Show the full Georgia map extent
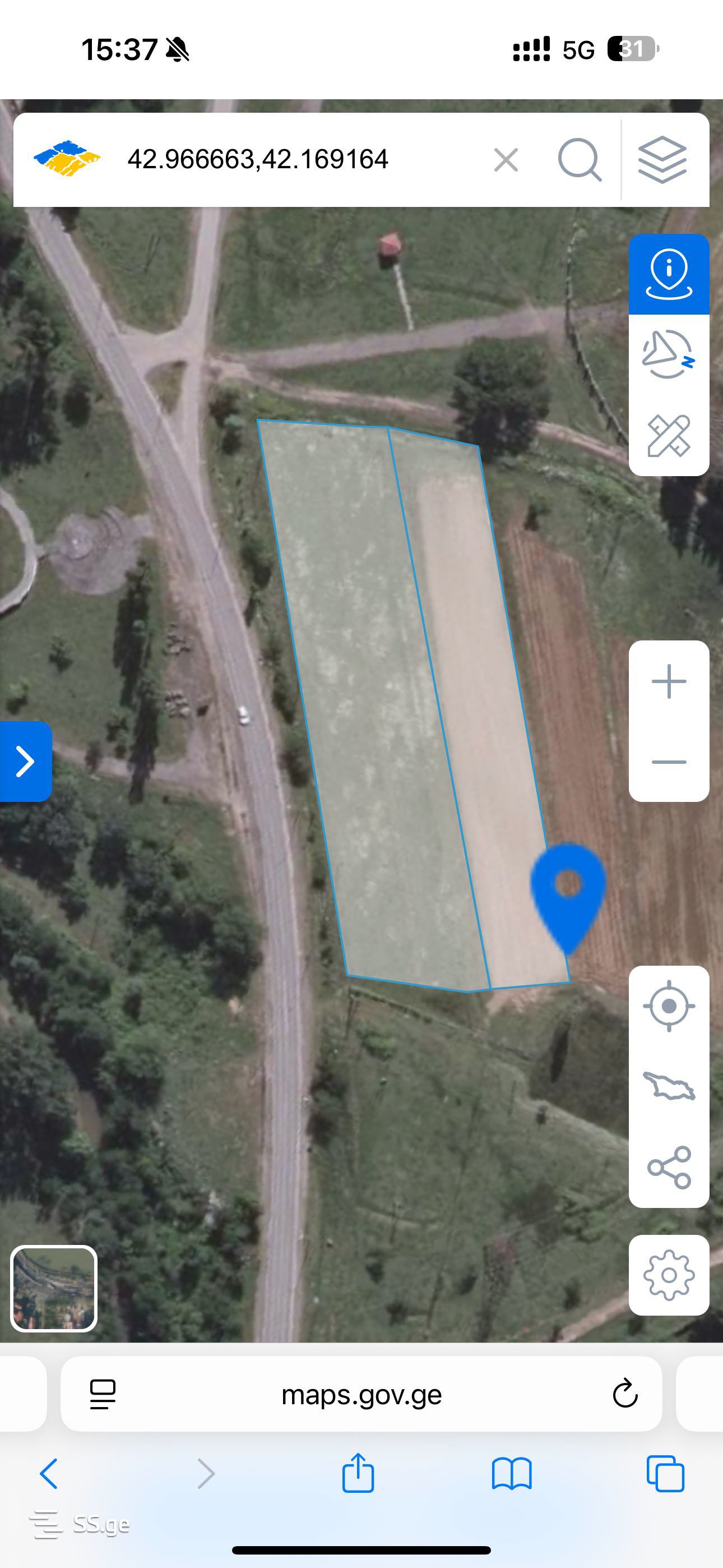 point(668,1086)
